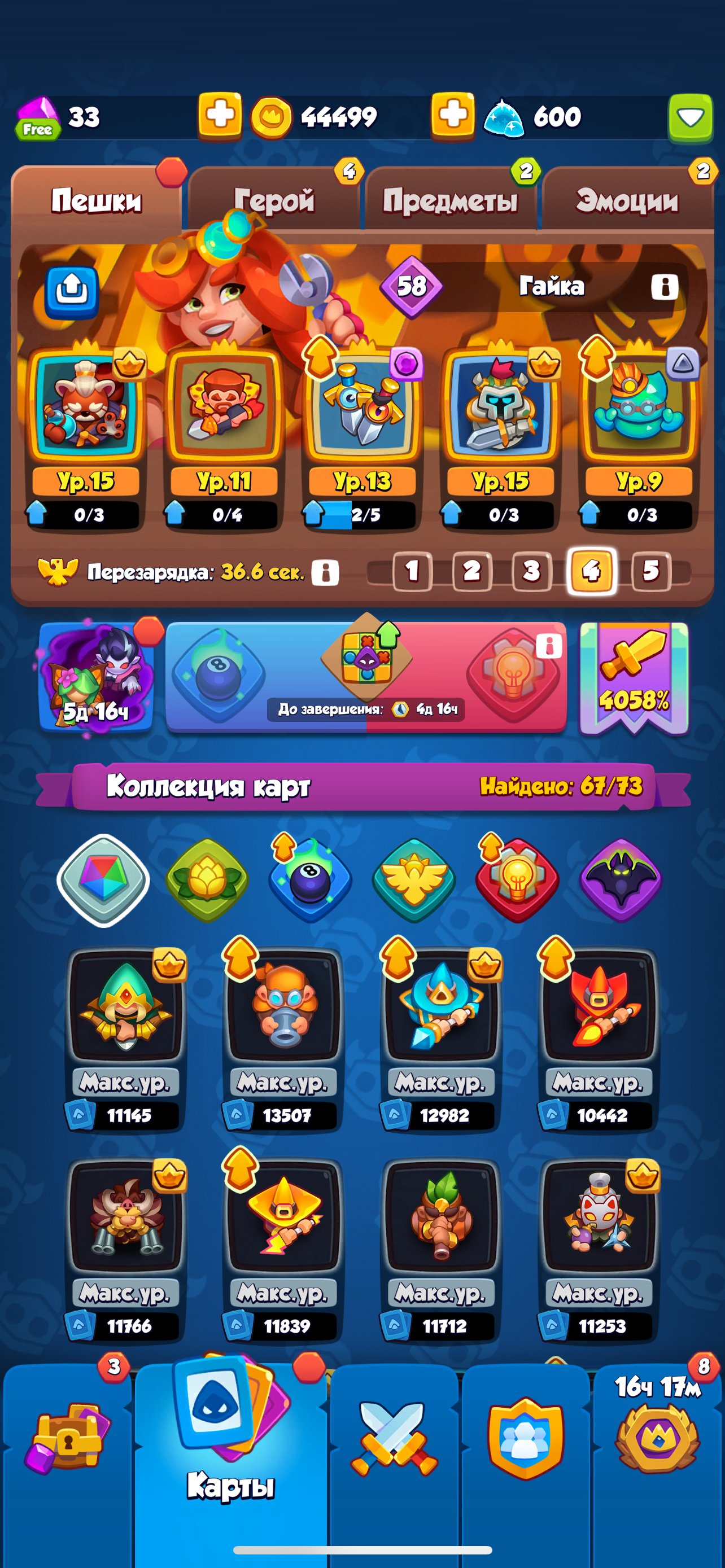Expand the green dropdown arrow

tap(691, 117)
